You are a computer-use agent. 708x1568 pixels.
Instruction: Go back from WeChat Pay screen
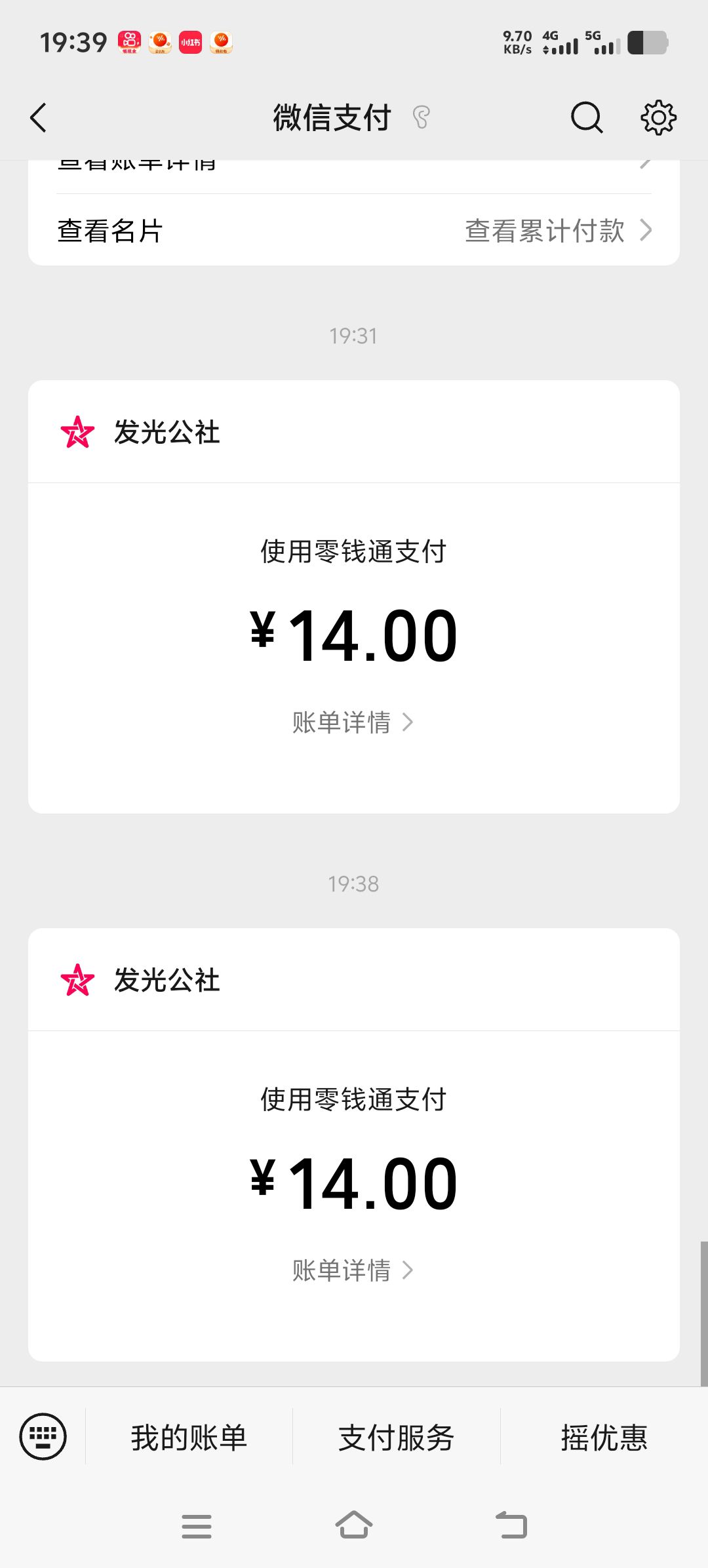point(39,118)
